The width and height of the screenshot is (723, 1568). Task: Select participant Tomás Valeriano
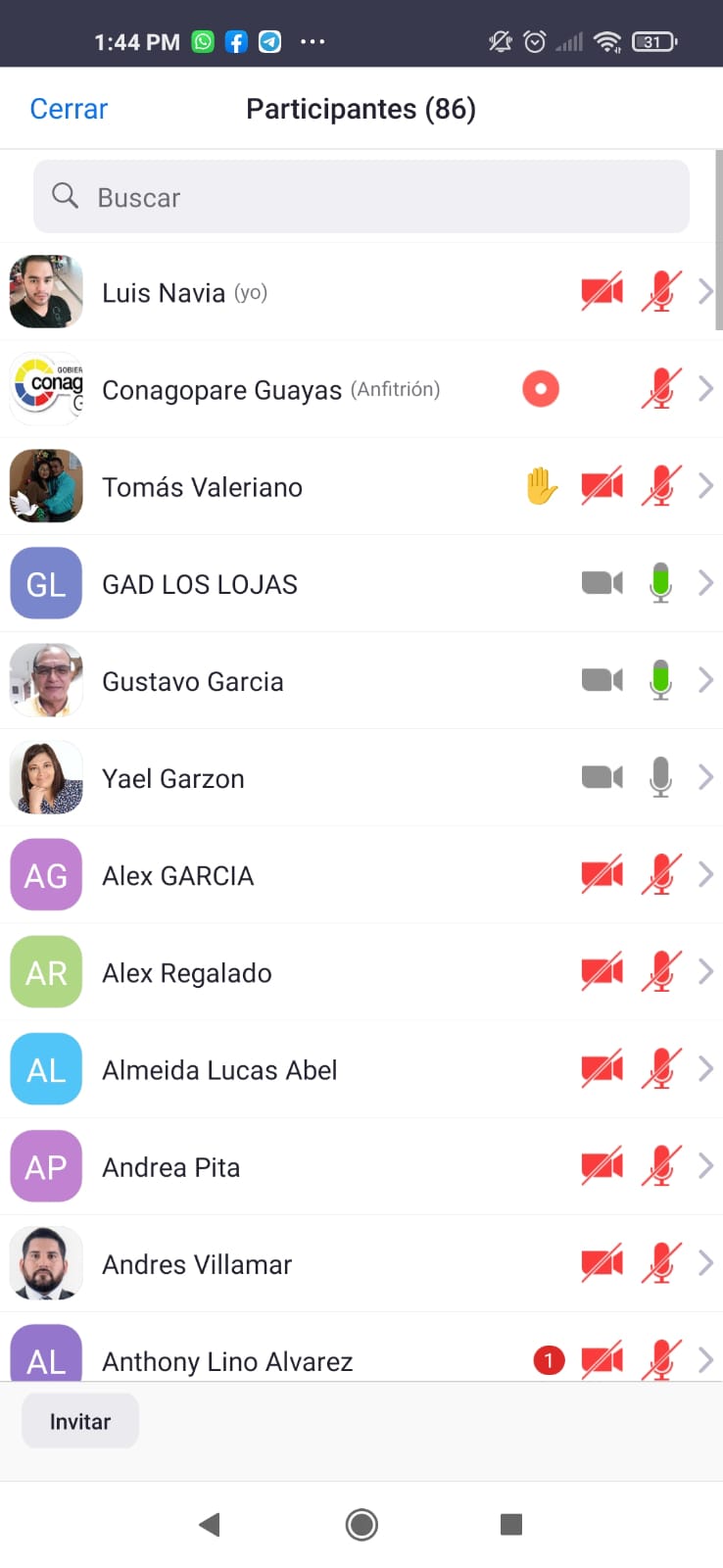point(294,487)
